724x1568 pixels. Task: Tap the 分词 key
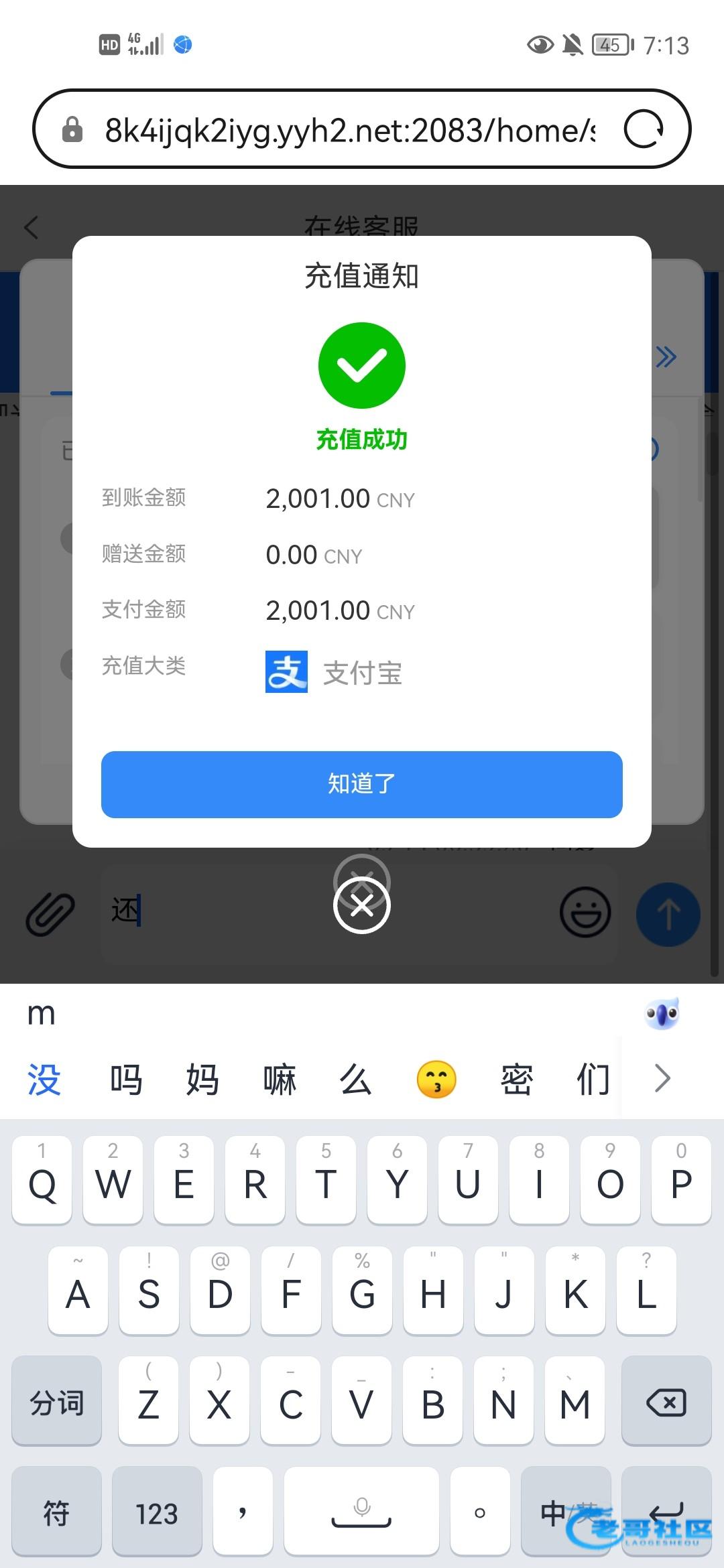[56, 1402]
